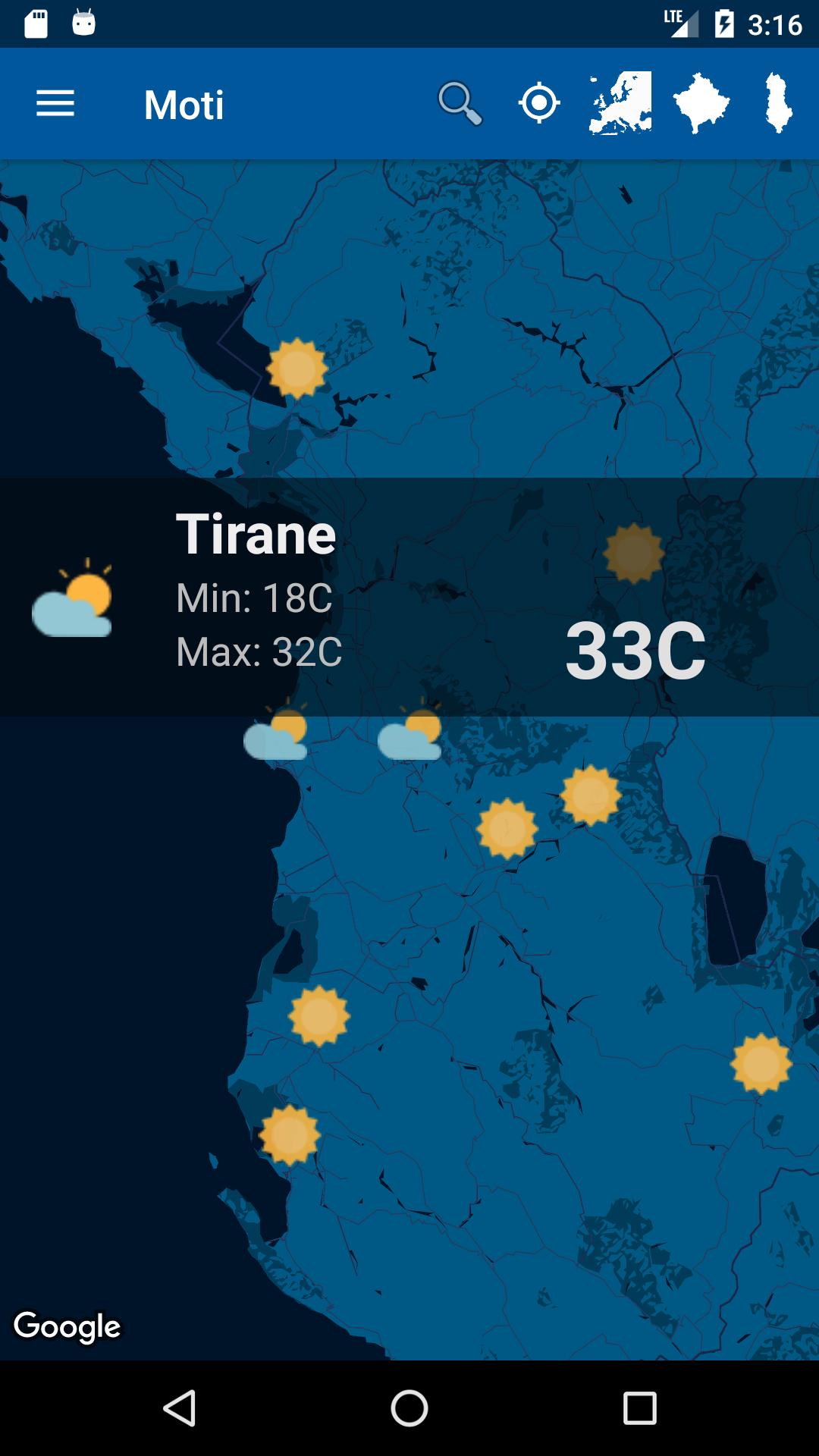Open the search magnifier icon
Image resolution: width=819 pixels, height=1456 pixels.
pyautogui.click(x=460, y=104)
